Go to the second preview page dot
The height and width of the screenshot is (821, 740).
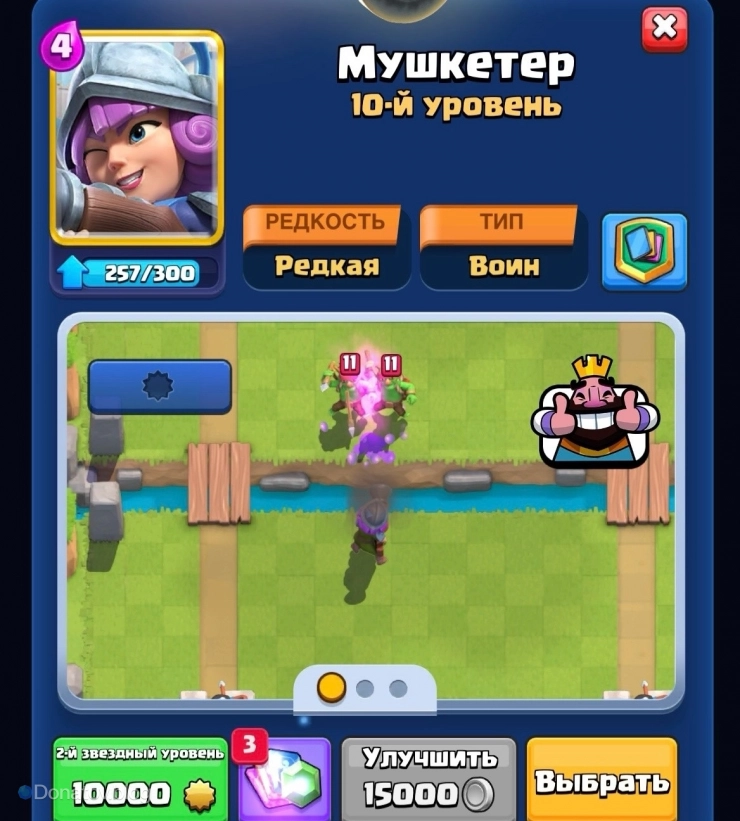coord(365,688)
